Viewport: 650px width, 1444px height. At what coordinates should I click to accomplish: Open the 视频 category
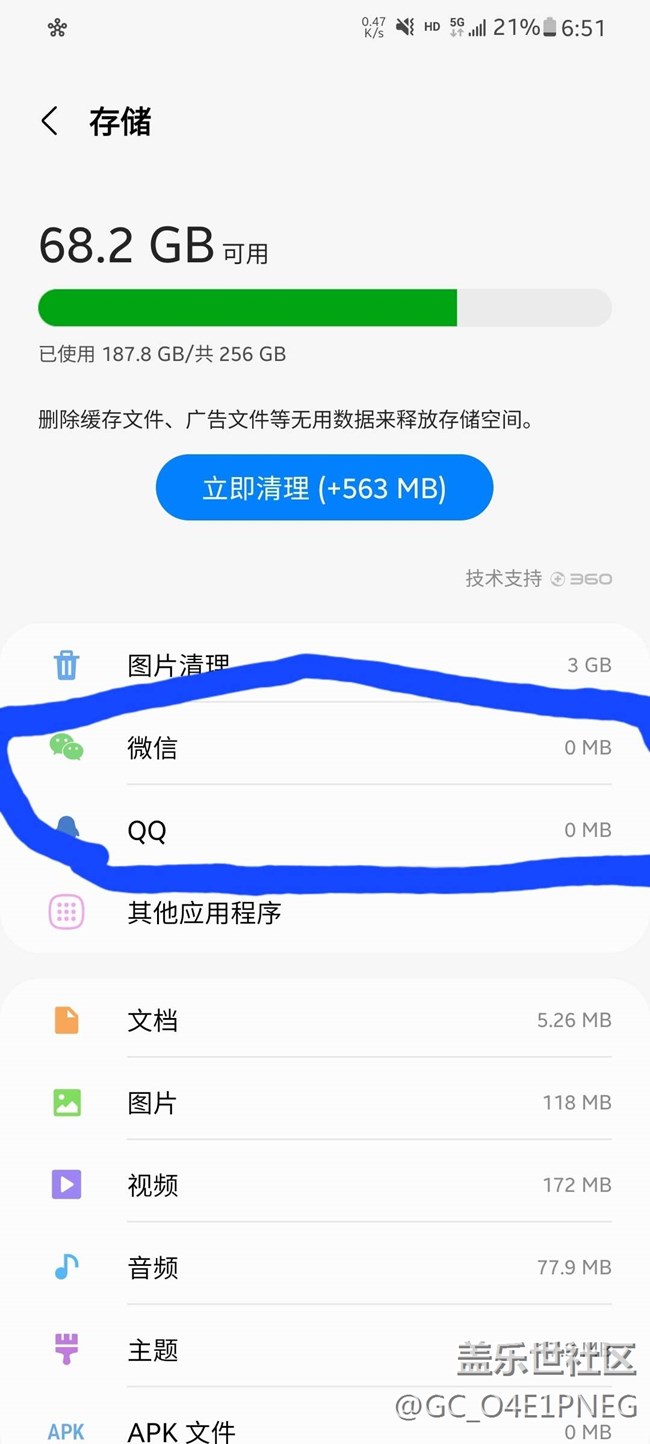(325, 1185)
